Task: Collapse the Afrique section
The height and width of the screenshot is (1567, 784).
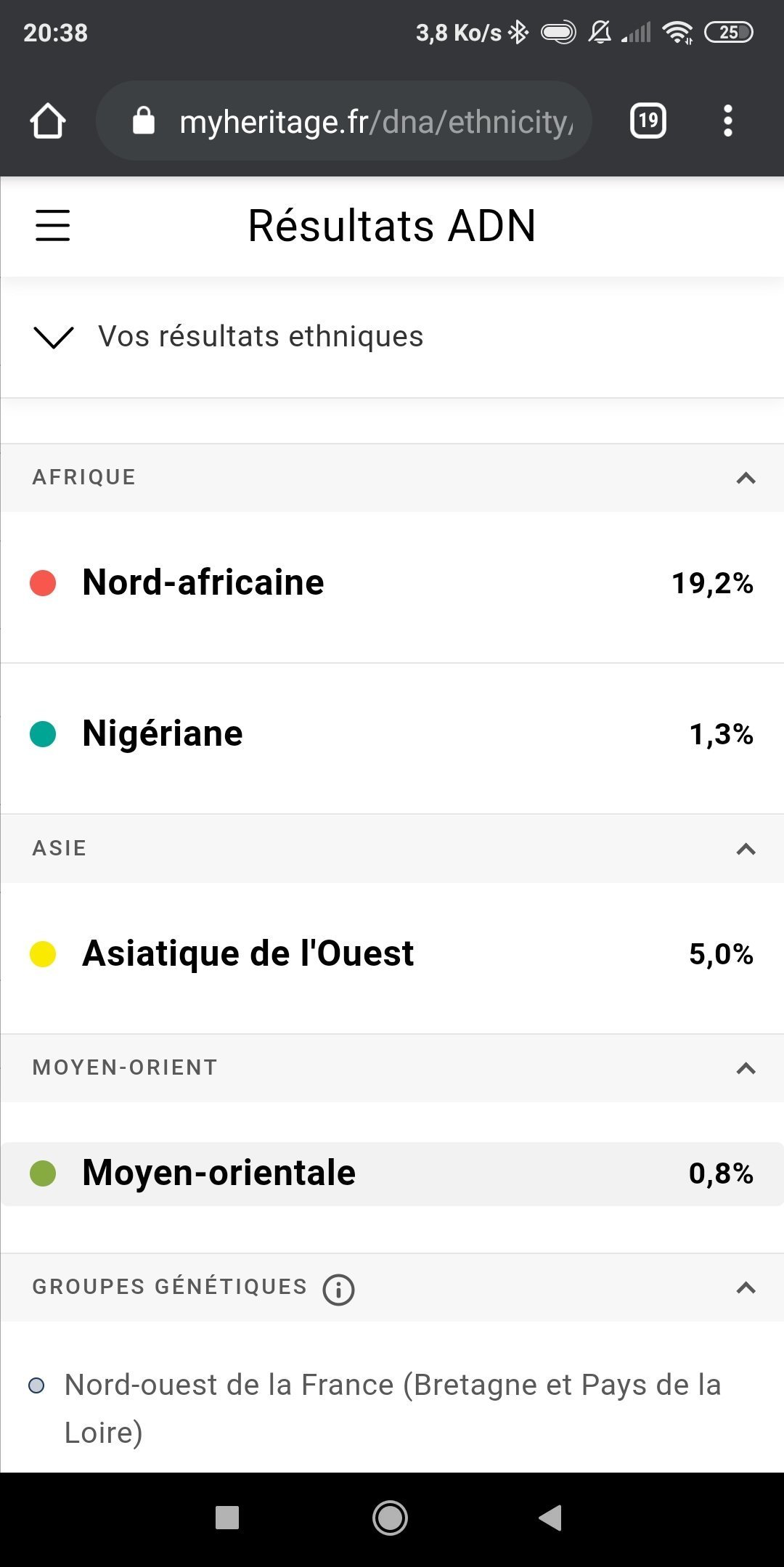Action: click(x=746, y=478)
